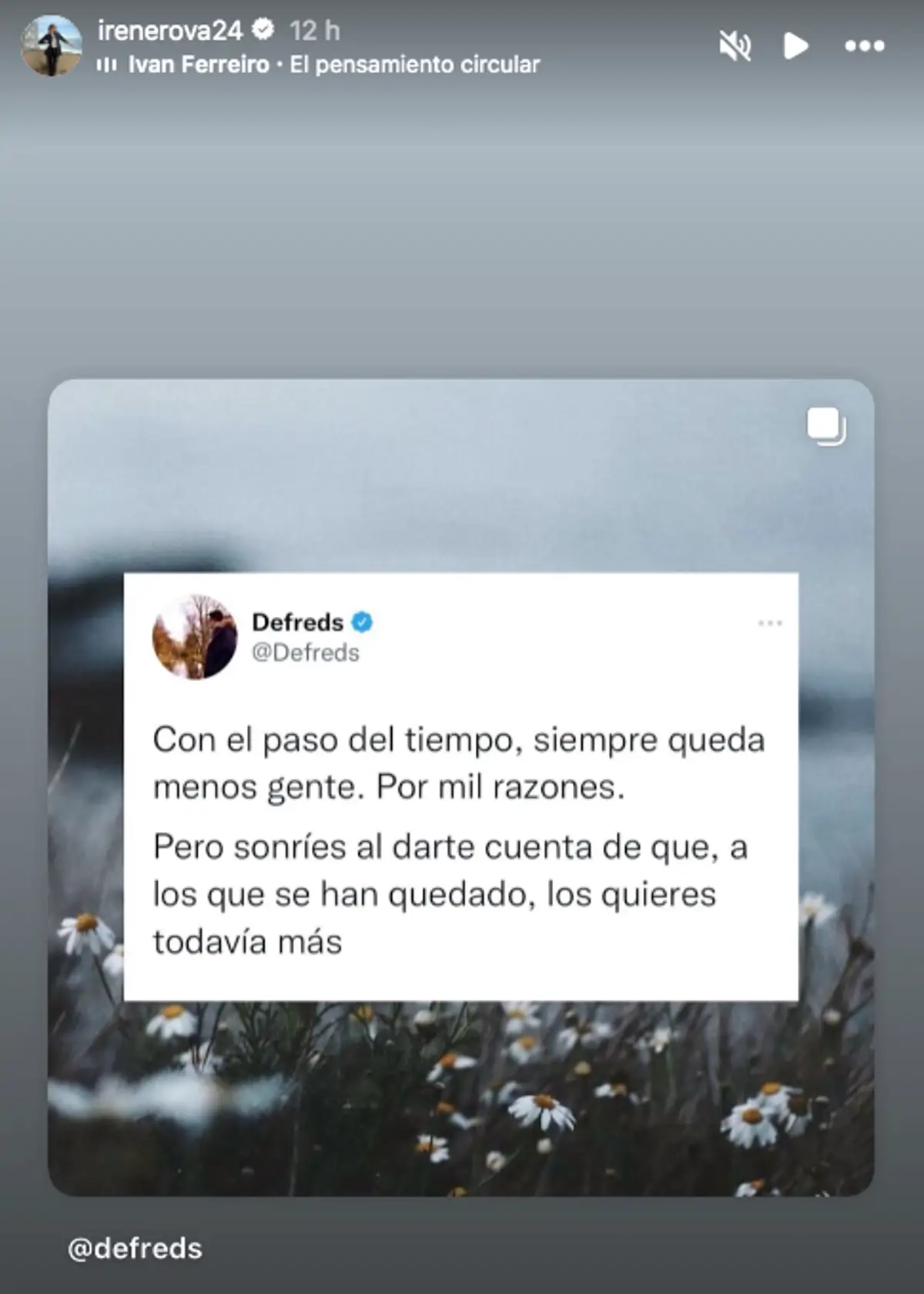Resume story playback with the play icon

click(797, 46)
